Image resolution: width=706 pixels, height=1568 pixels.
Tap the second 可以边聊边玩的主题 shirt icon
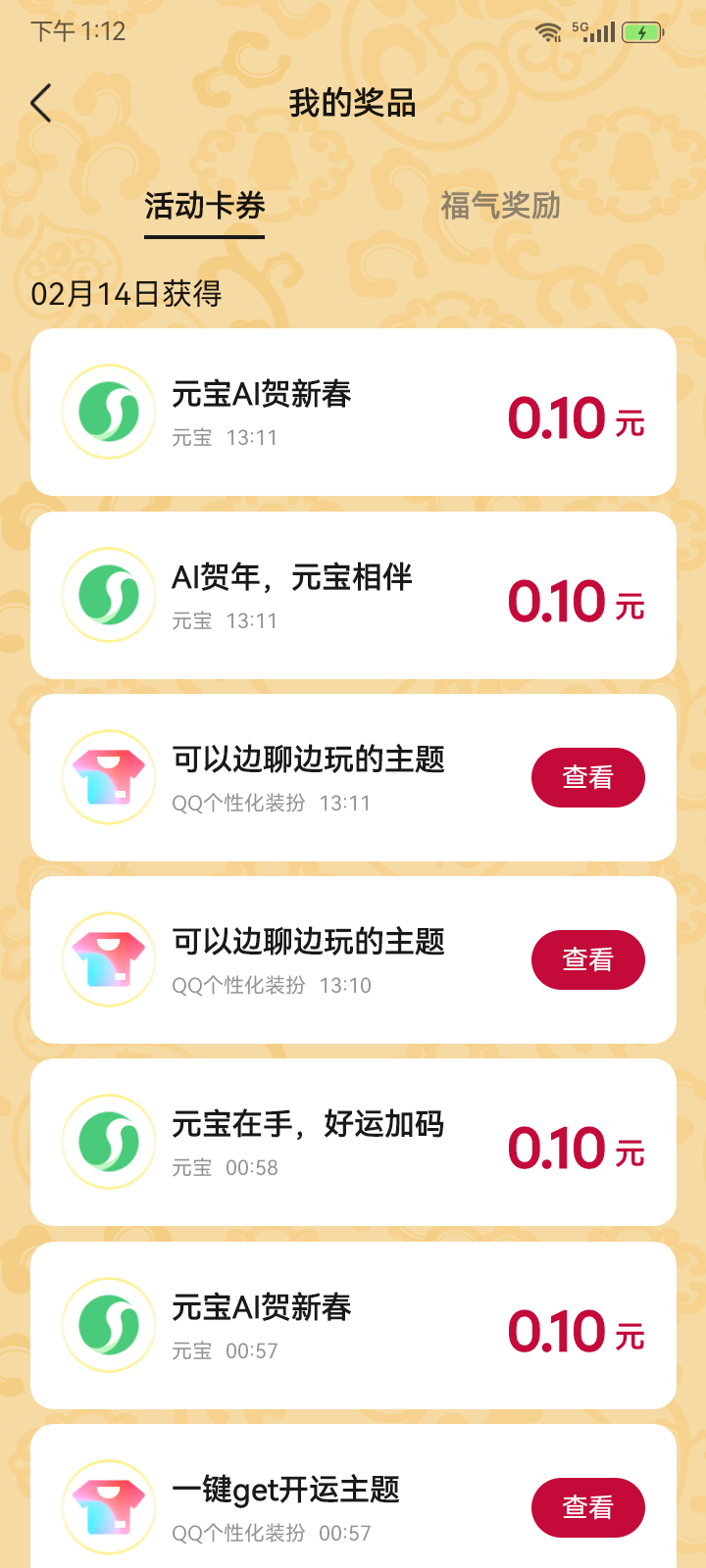108,958
